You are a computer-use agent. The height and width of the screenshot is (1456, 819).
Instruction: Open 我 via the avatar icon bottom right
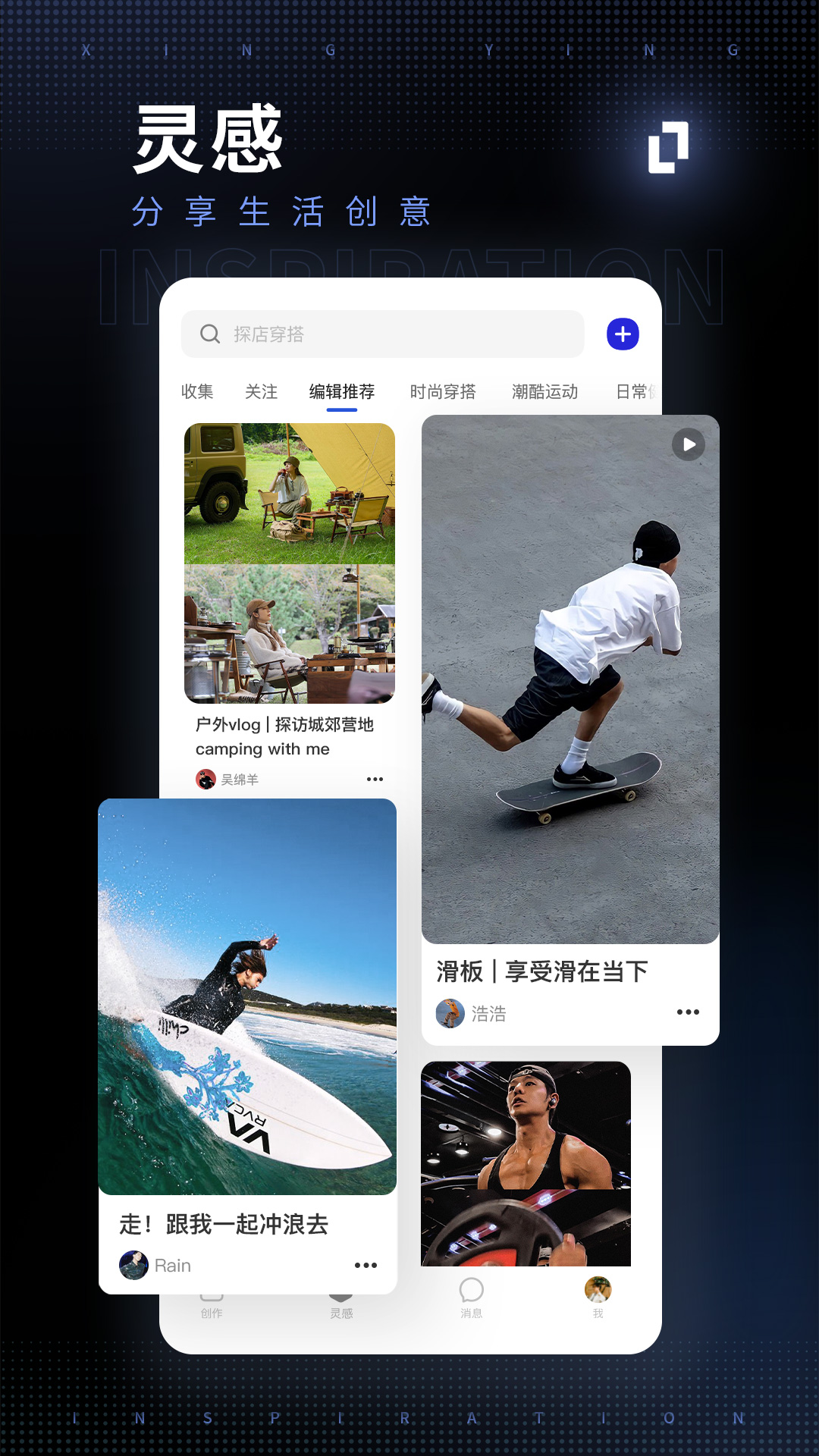[x=598, y=1290]
